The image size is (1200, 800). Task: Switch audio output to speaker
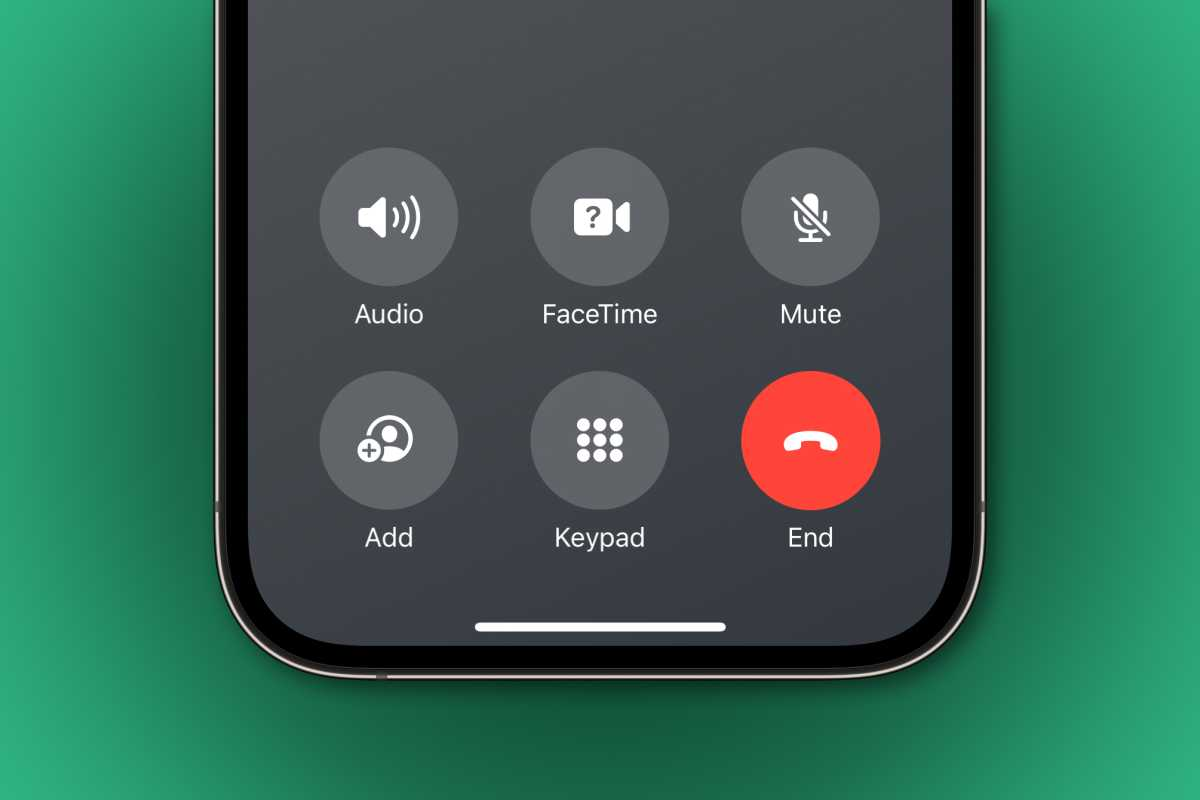point(389,217)
